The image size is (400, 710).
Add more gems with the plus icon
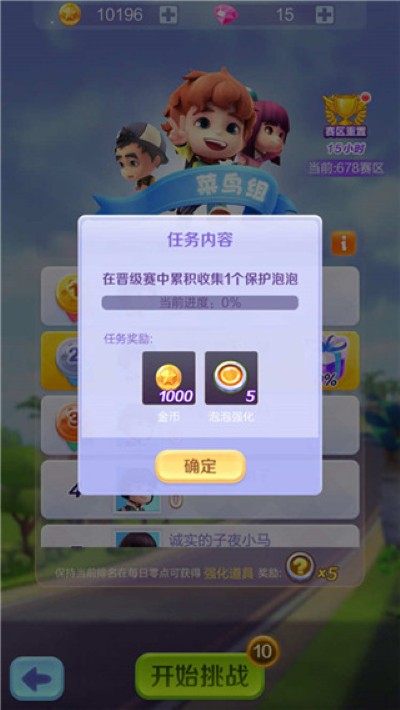pyautogui.click(x=325, y=15)
